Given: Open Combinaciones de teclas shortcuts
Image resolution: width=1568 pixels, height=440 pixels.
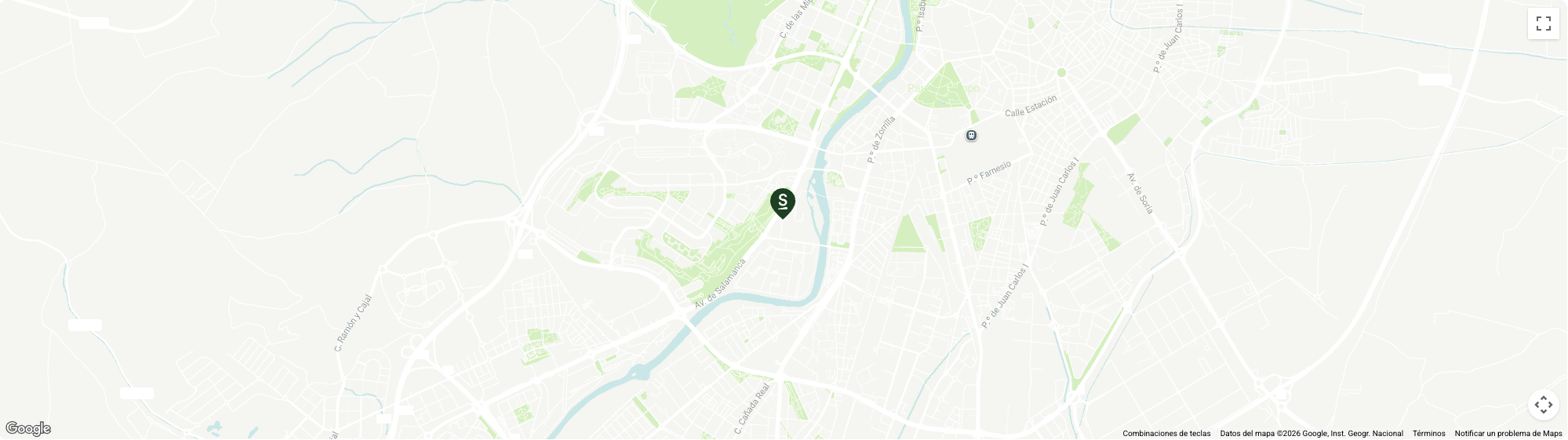Looking at the screenshot, I should click(1166, 434).
